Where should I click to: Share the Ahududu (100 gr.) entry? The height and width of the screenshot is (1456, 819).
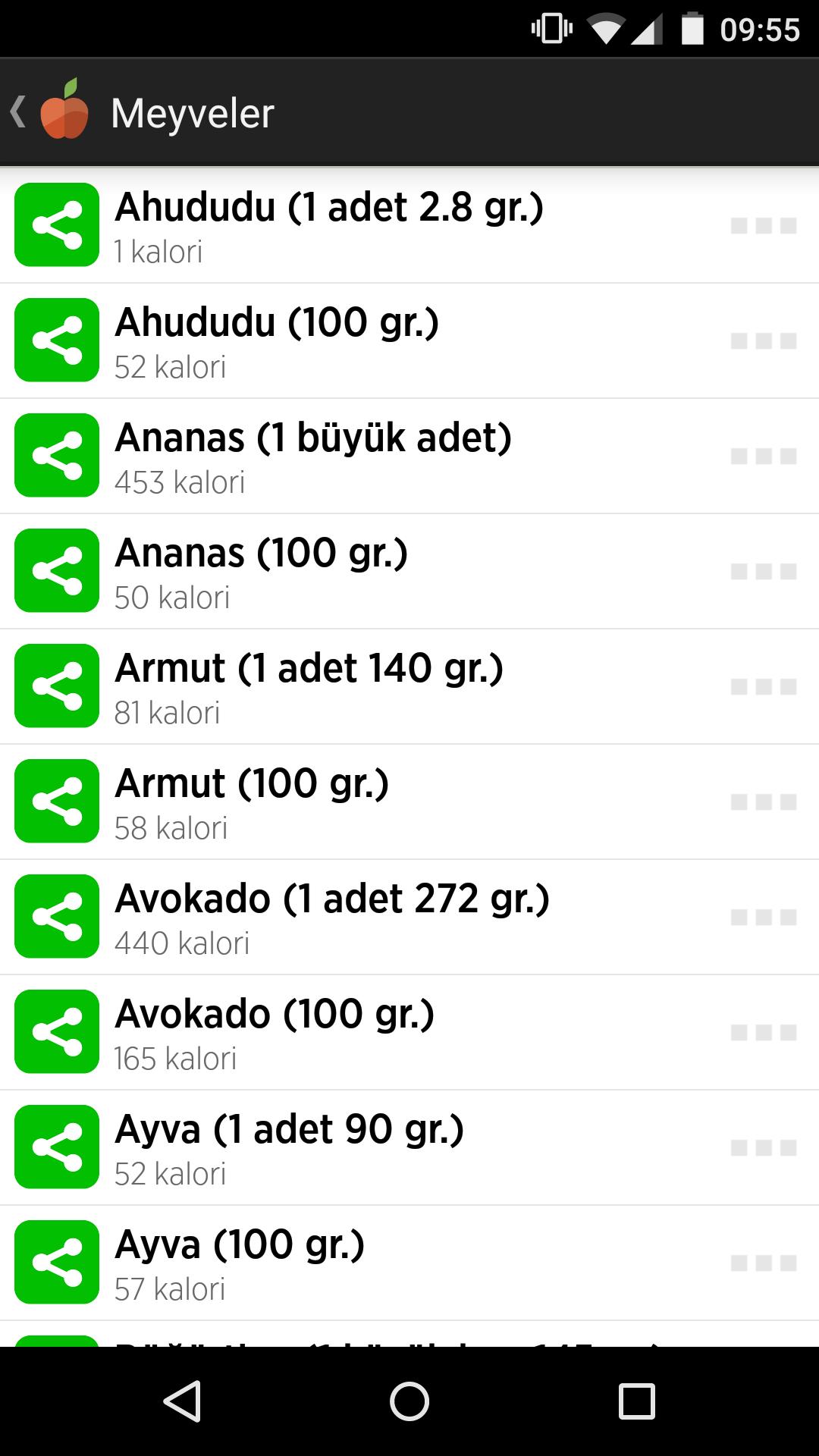pyautogui.click(x=57, y=340)
